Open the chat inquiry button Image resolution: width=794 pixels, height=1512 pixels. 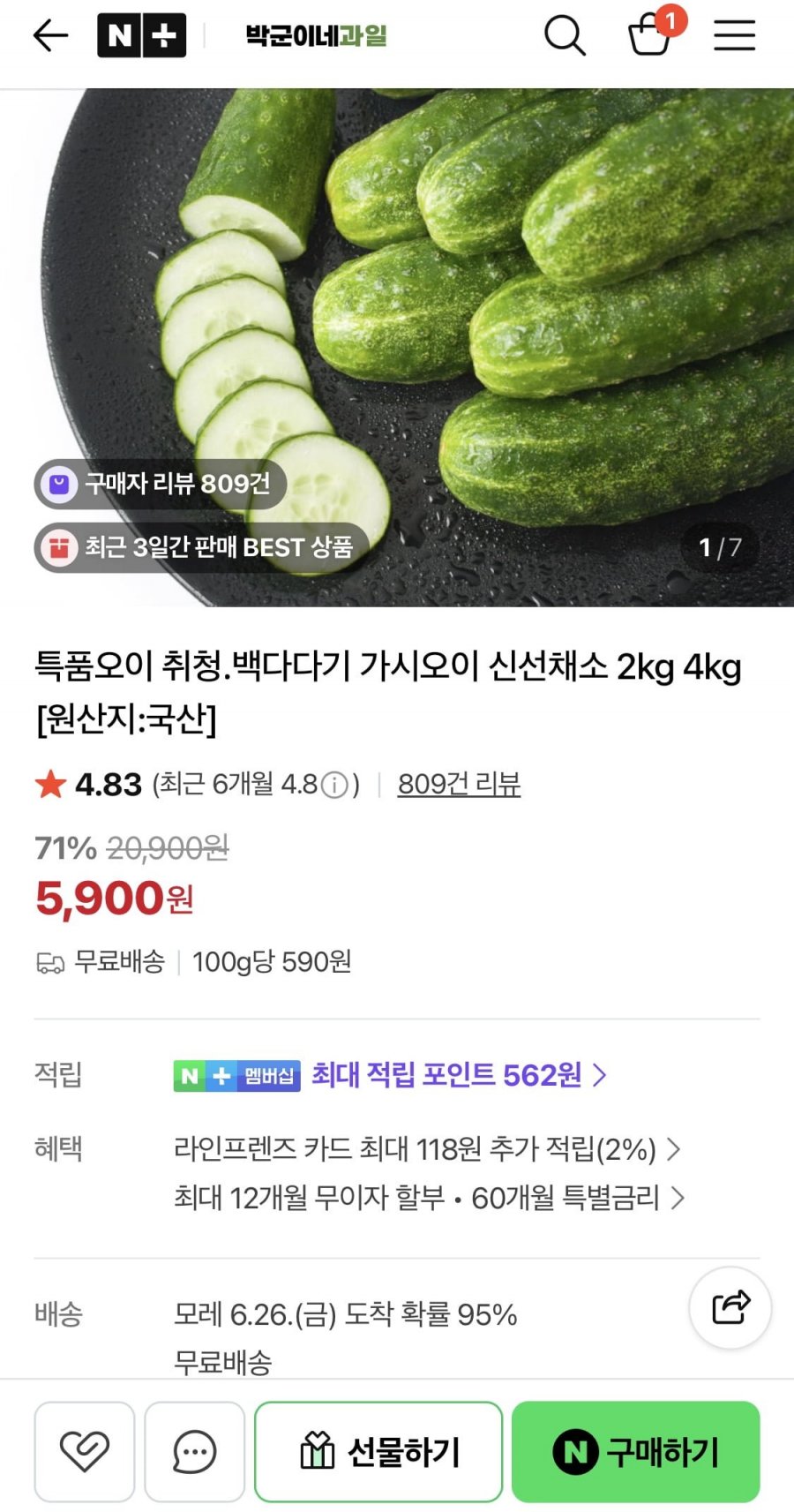[x=195, y=1451]
